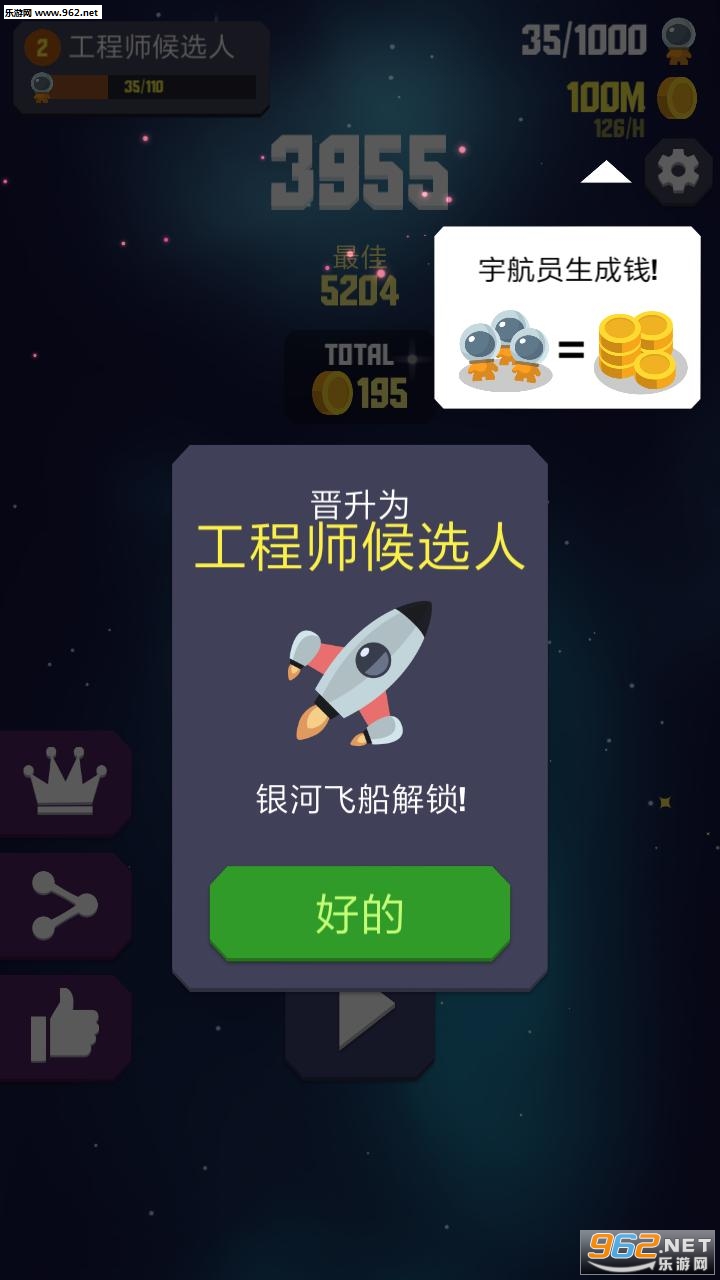The height and width of the screenshot is (1280, 720).
Task: Open the settings gear
Action: pos(678,172)
